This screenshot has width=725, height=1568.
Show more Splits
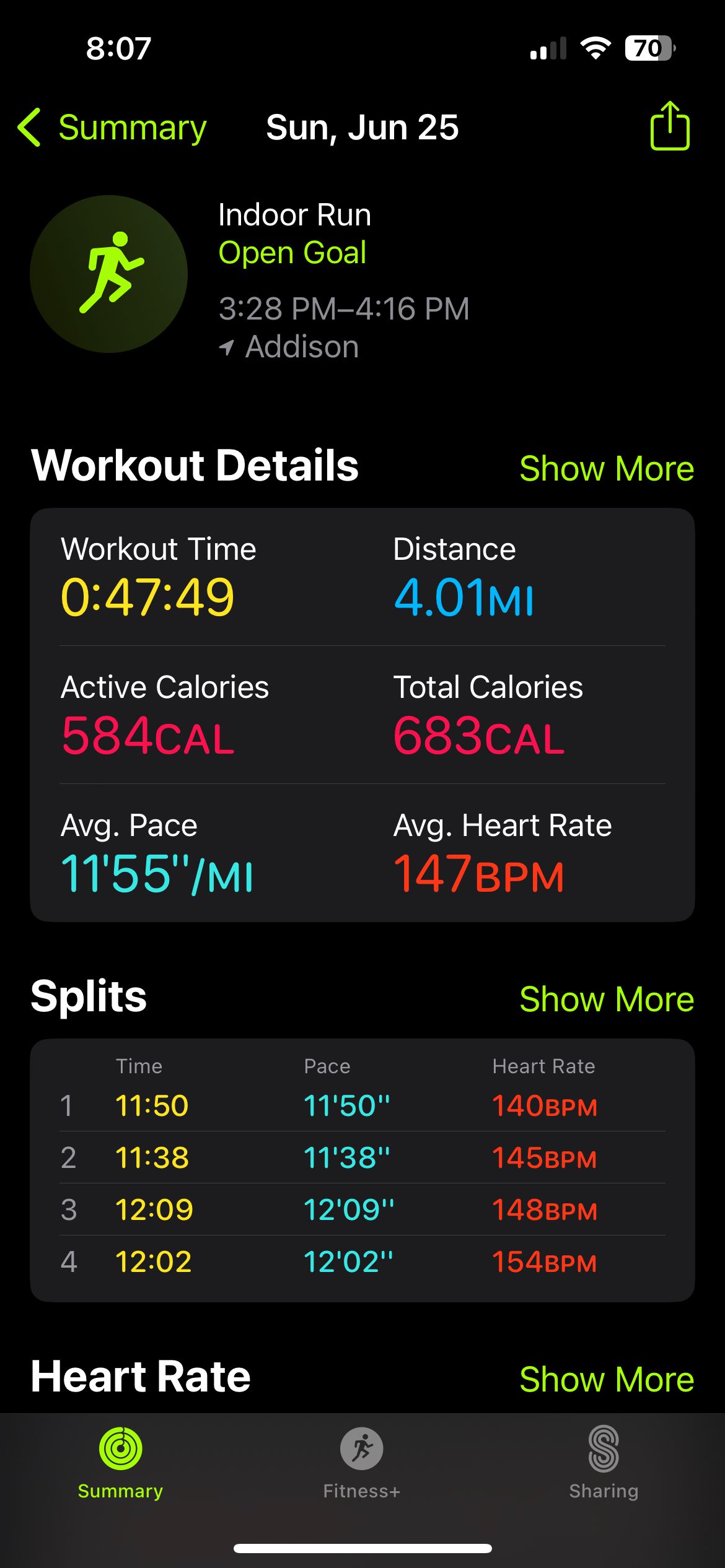[x=607, y=999]
